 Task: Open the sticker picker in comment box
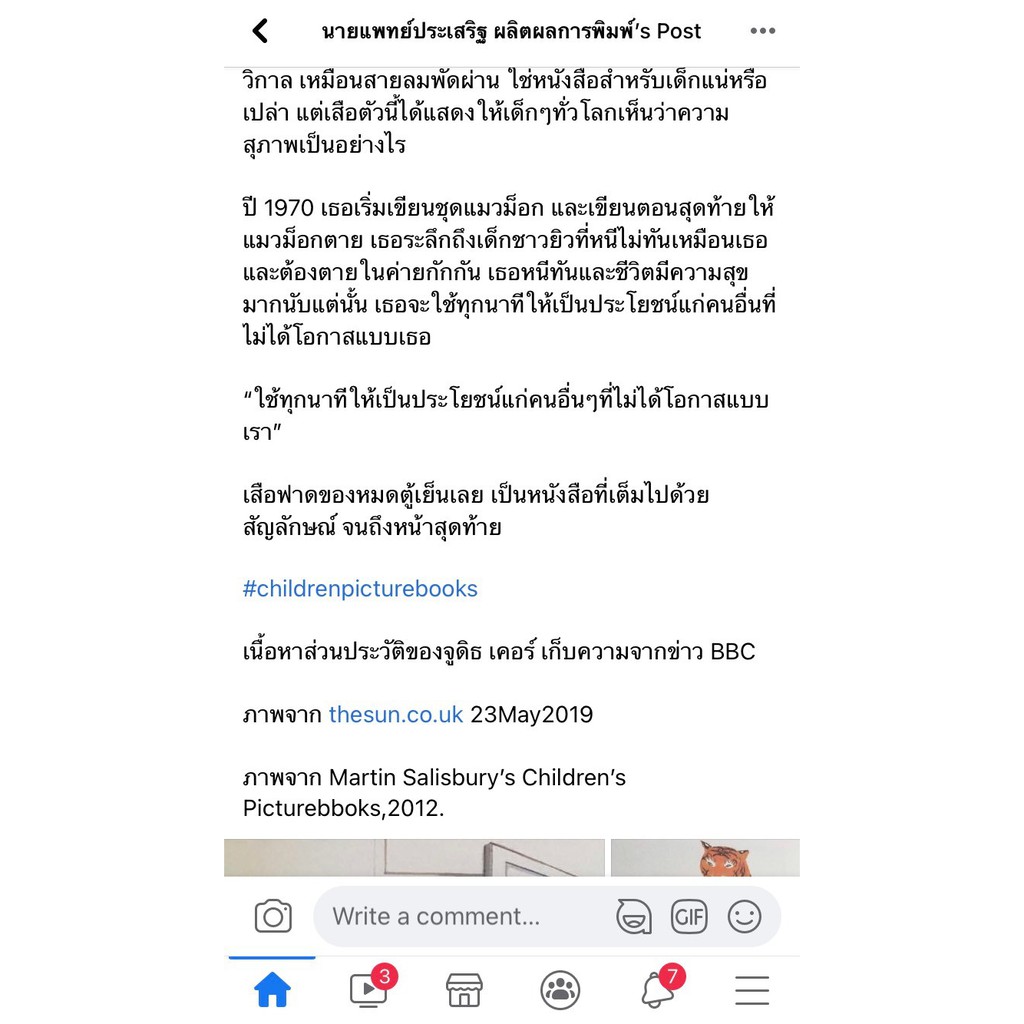633,916
